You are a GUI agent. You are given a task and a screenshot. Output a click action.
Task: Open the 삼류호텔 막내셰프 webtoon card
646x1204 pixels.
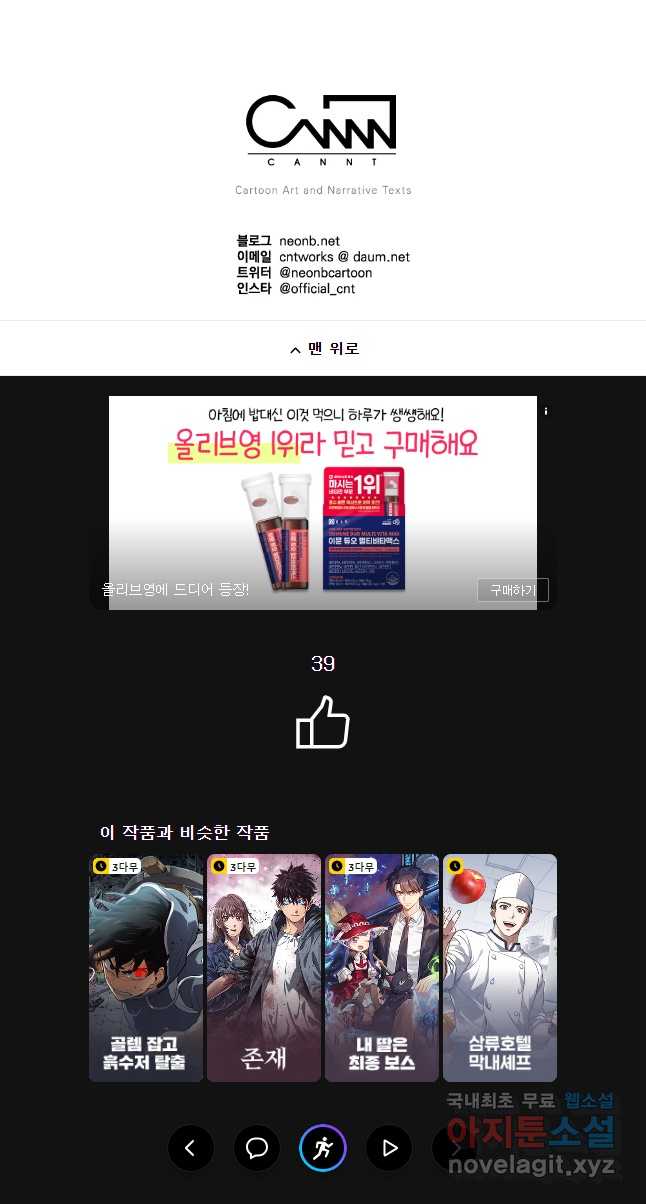coord(500,967)
